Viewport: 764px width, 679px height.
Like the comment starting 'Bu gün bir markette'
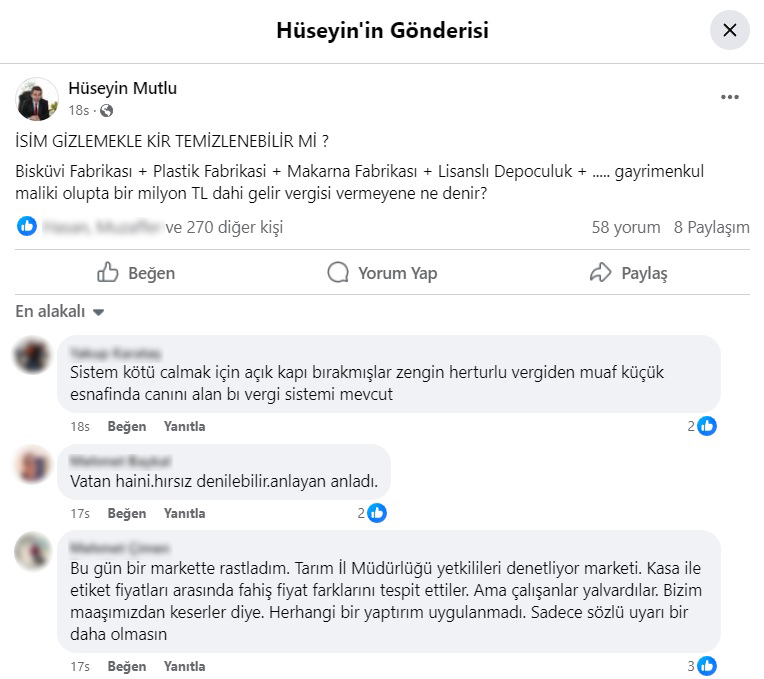126,666
